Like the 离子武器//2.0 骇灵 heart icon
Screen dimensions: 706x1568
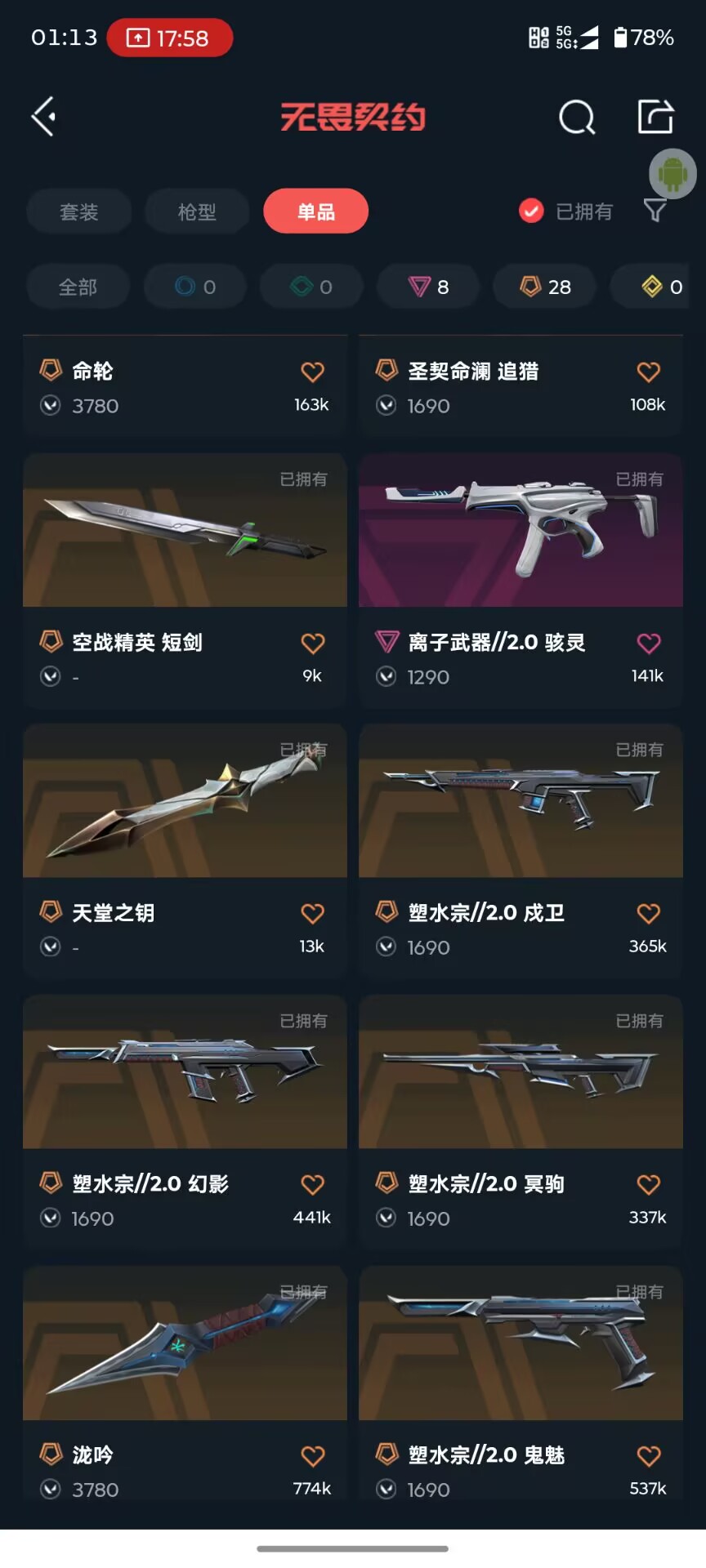[649, 644]
